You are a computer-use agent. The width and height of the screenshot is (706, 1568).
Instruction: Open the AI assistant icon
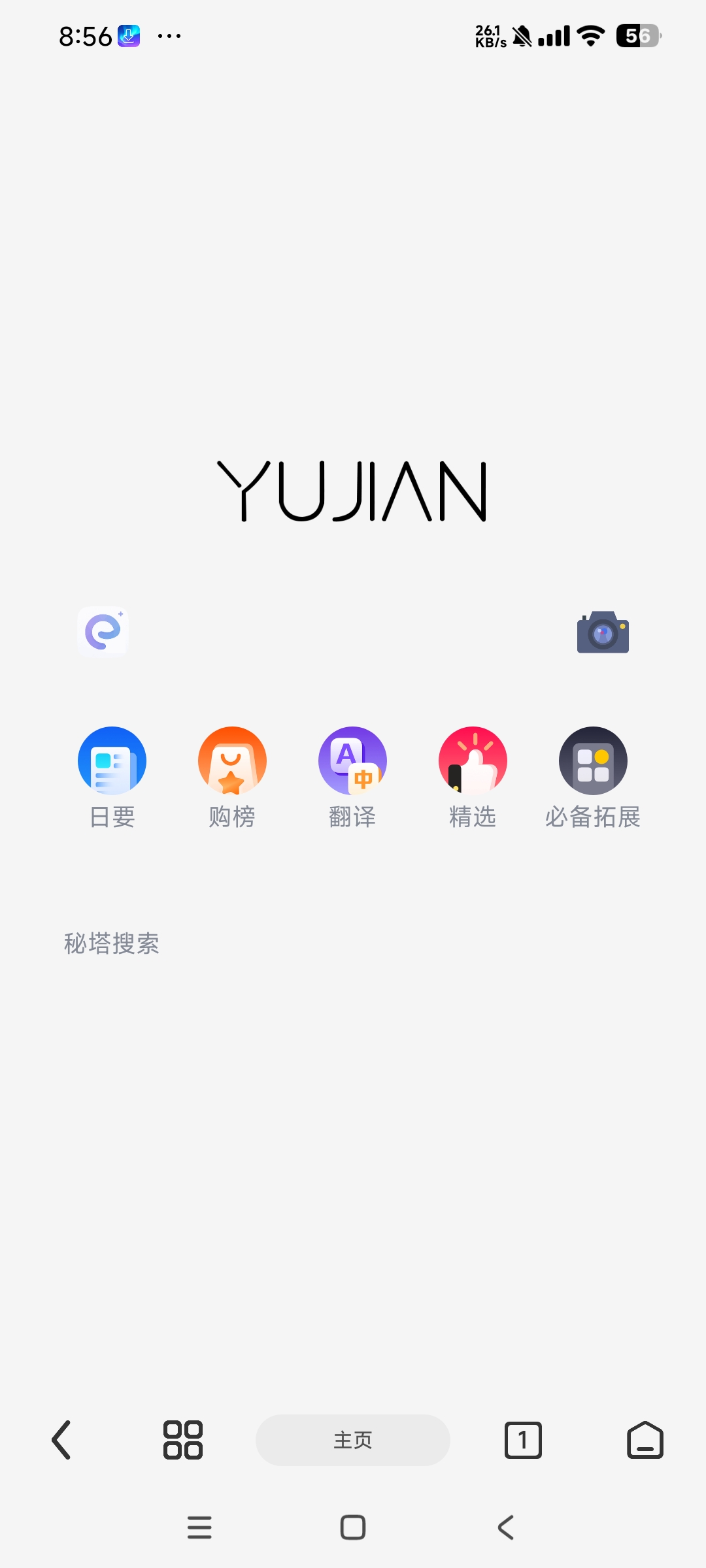[103, 631]
